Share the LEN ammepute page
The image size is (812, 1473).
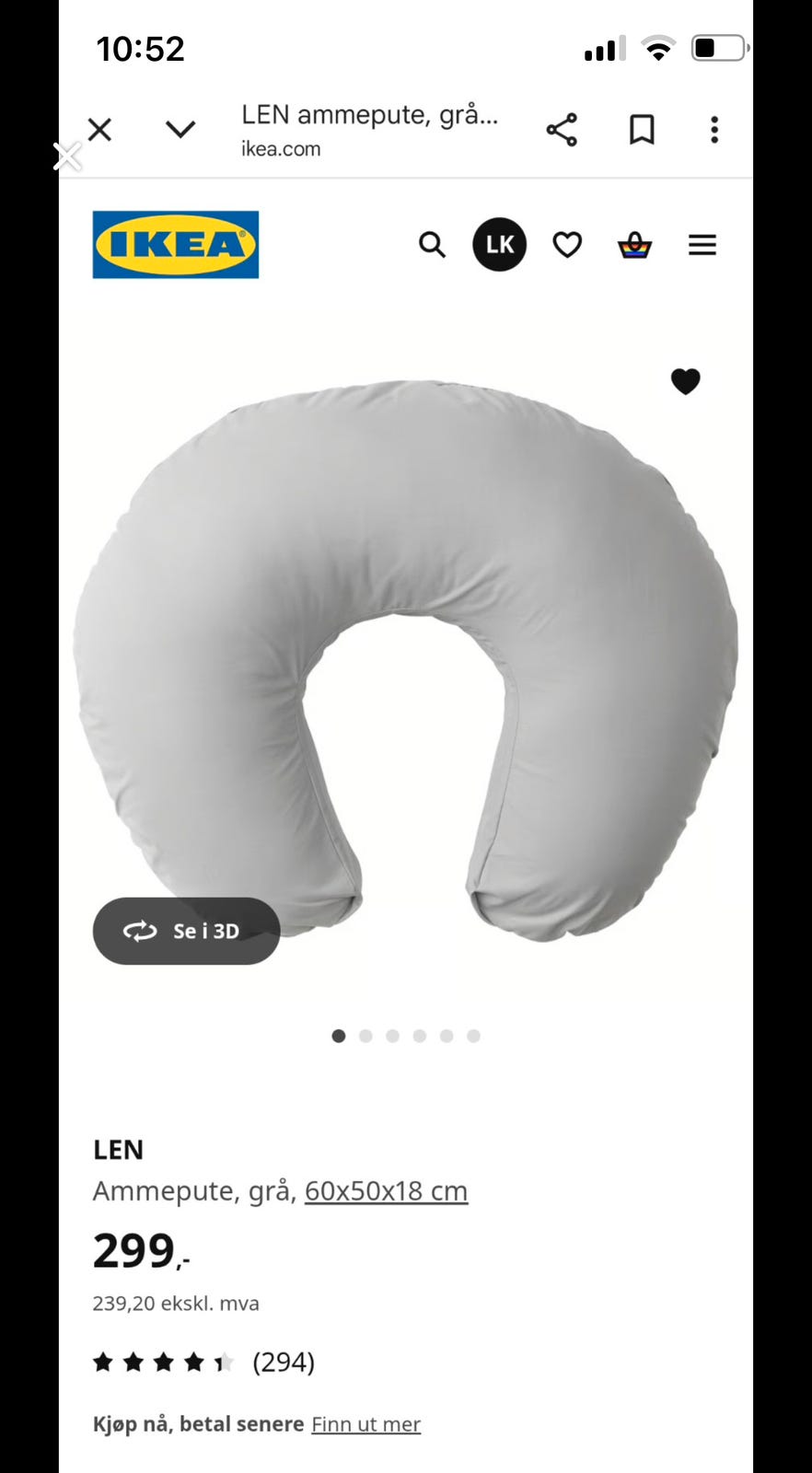pos(562,130)
